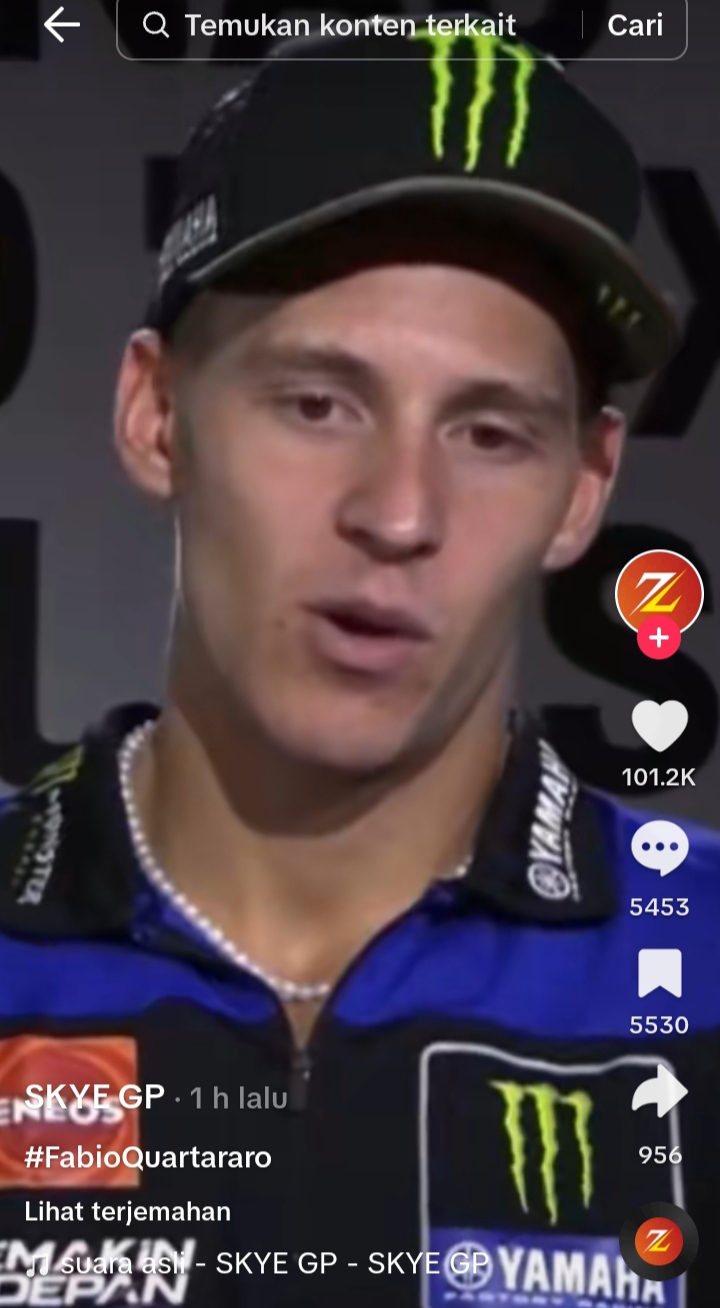This screenshot has width=720, height=1308.
Task: Like this video with the heart
Action: tap(659, 726)
